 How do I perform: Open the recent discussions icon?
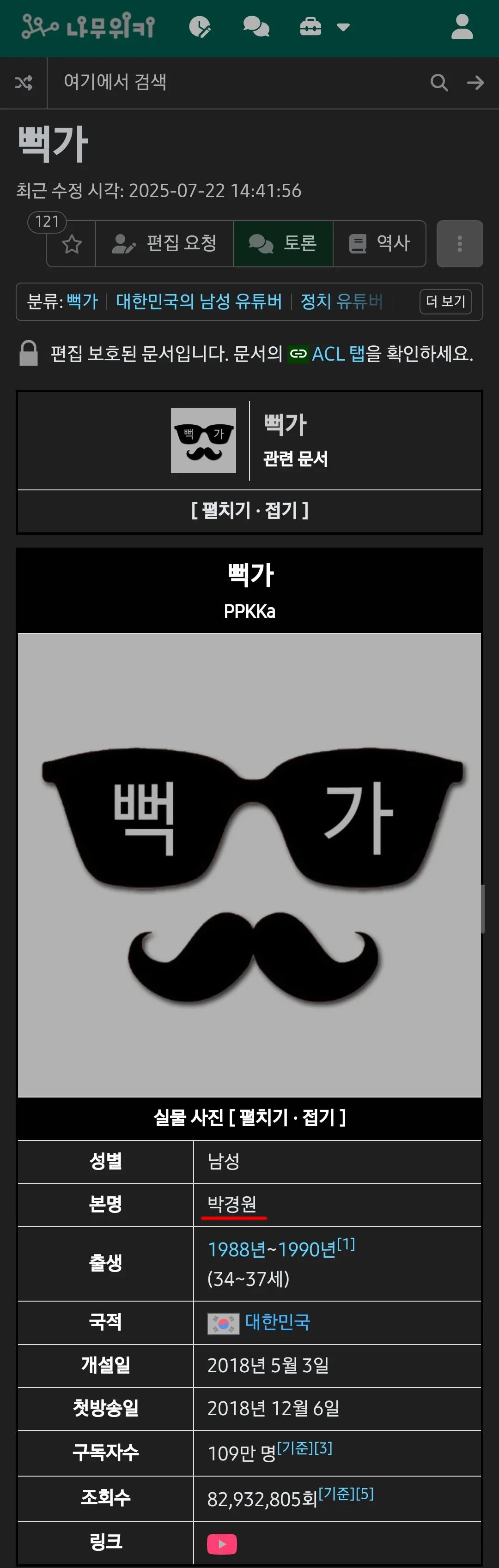click(256, 27)
